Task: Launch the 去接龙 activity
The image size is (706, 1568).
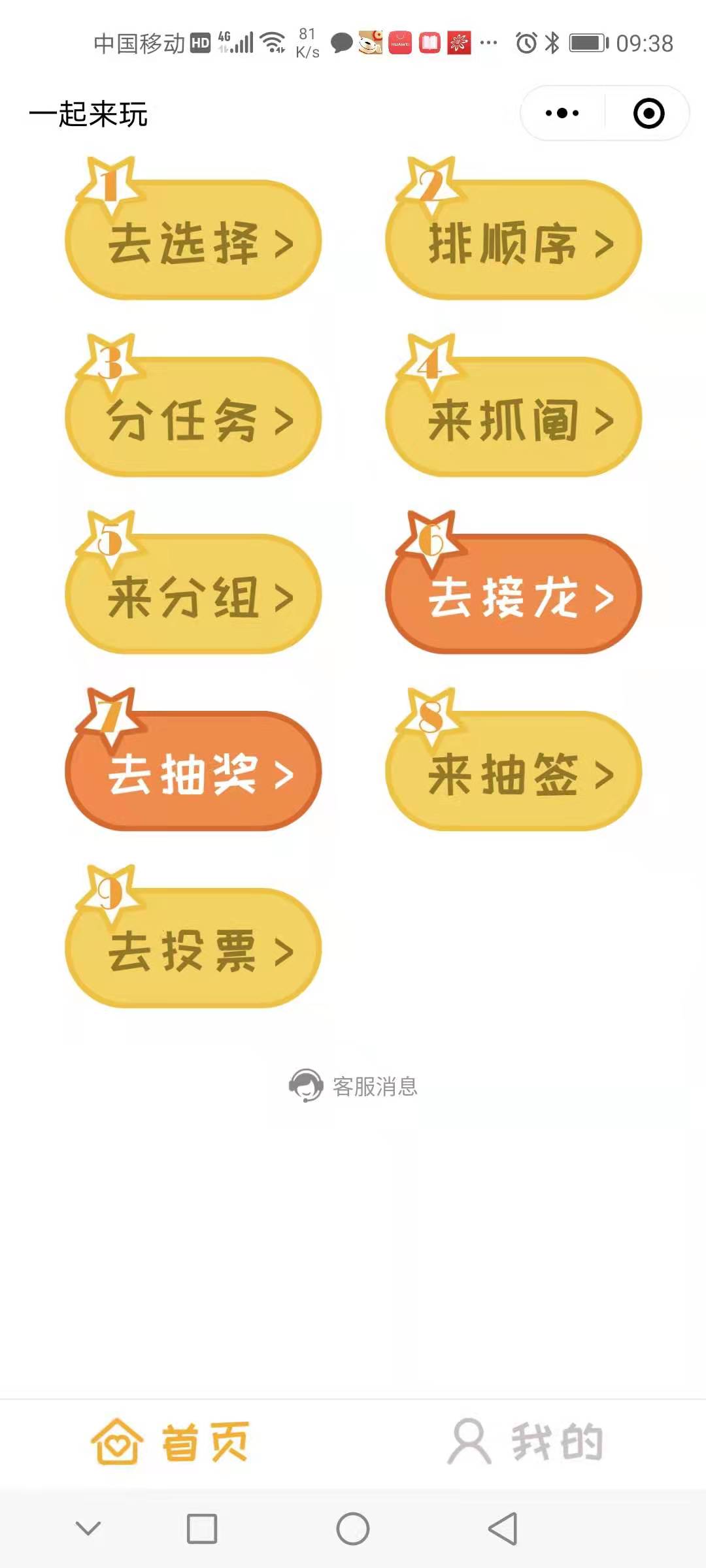Action: [514, 595]
